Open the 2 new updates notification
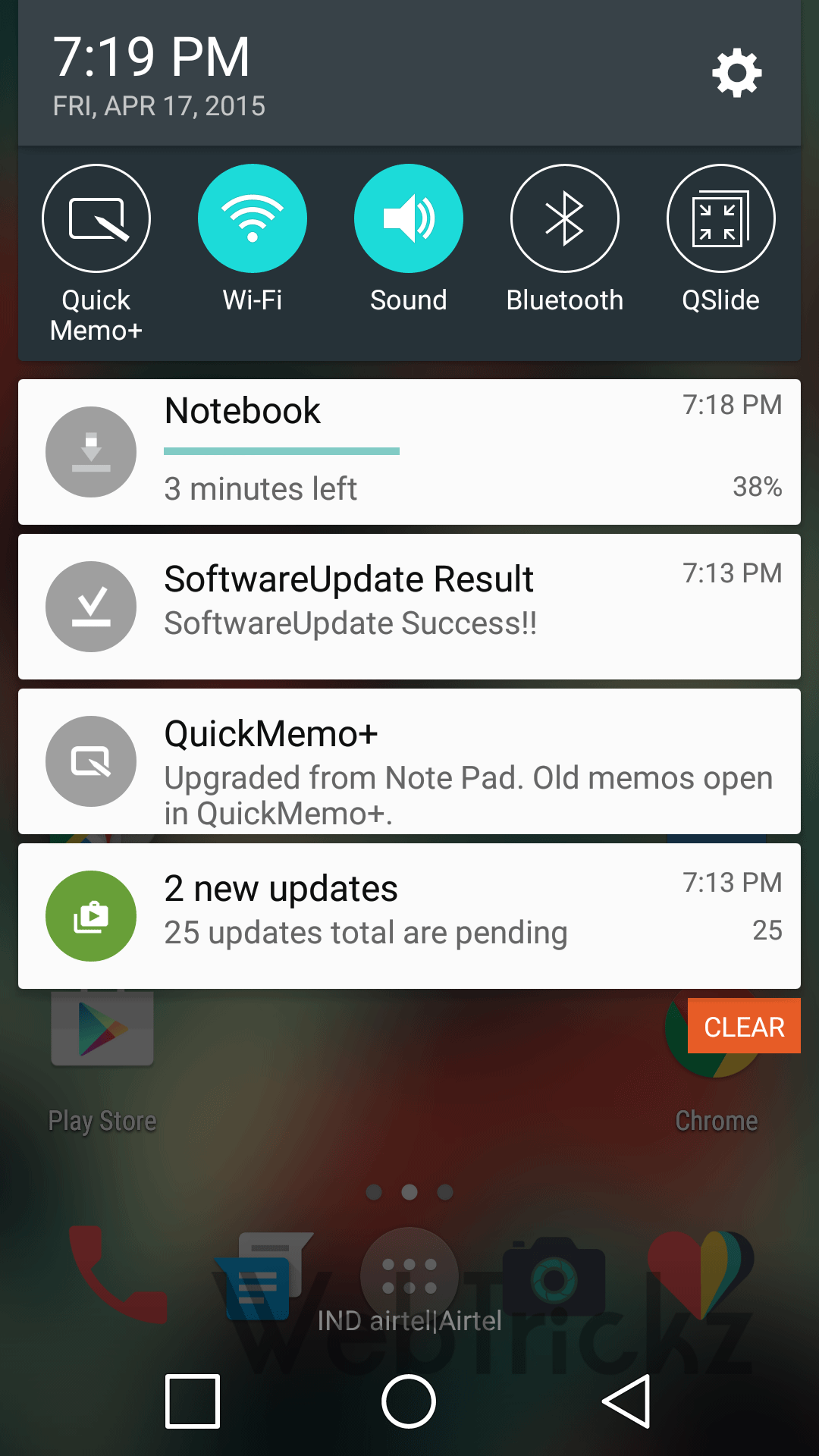This screenshot has height=1456, width=819. pos(409,916)
